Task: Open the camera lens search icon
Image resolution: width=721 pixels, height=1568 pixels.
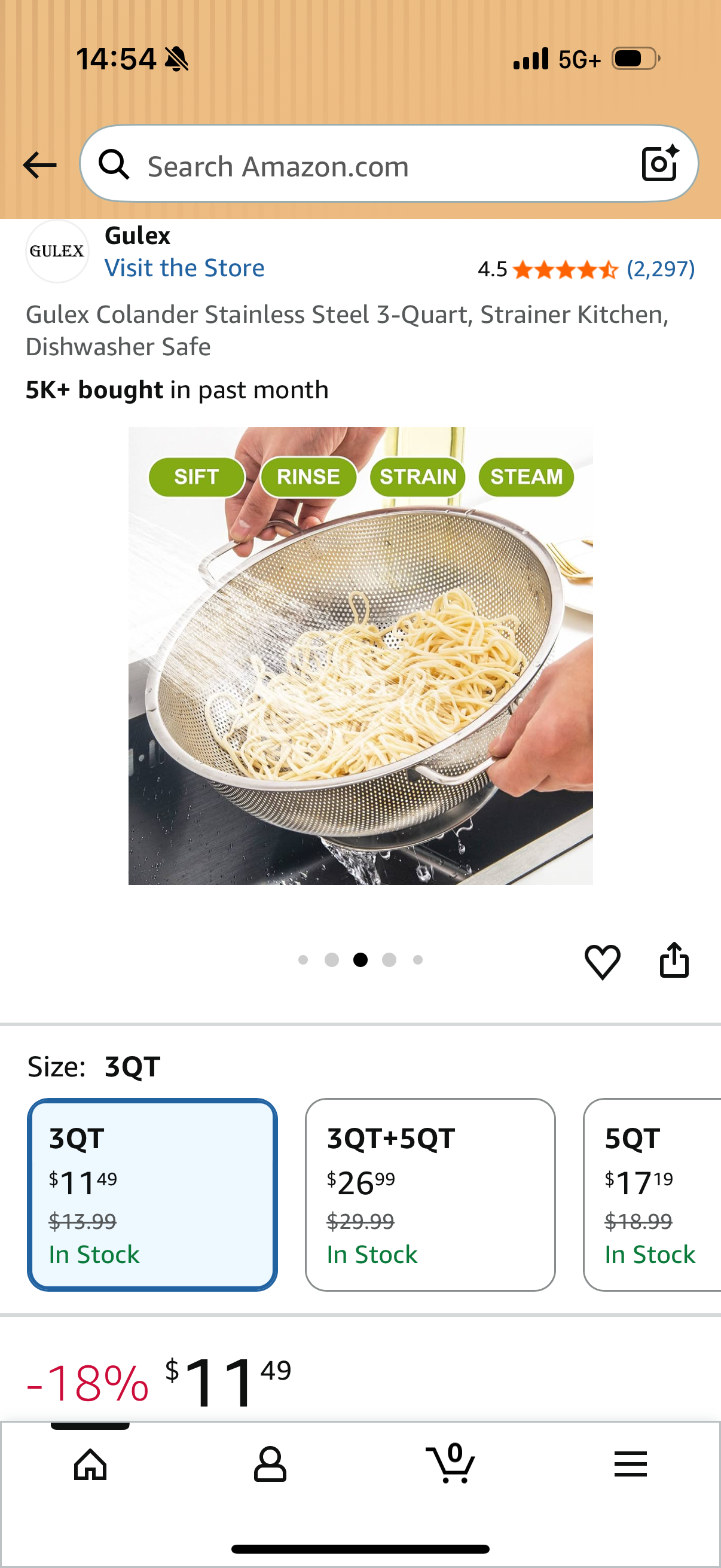Action: (660, 164)
